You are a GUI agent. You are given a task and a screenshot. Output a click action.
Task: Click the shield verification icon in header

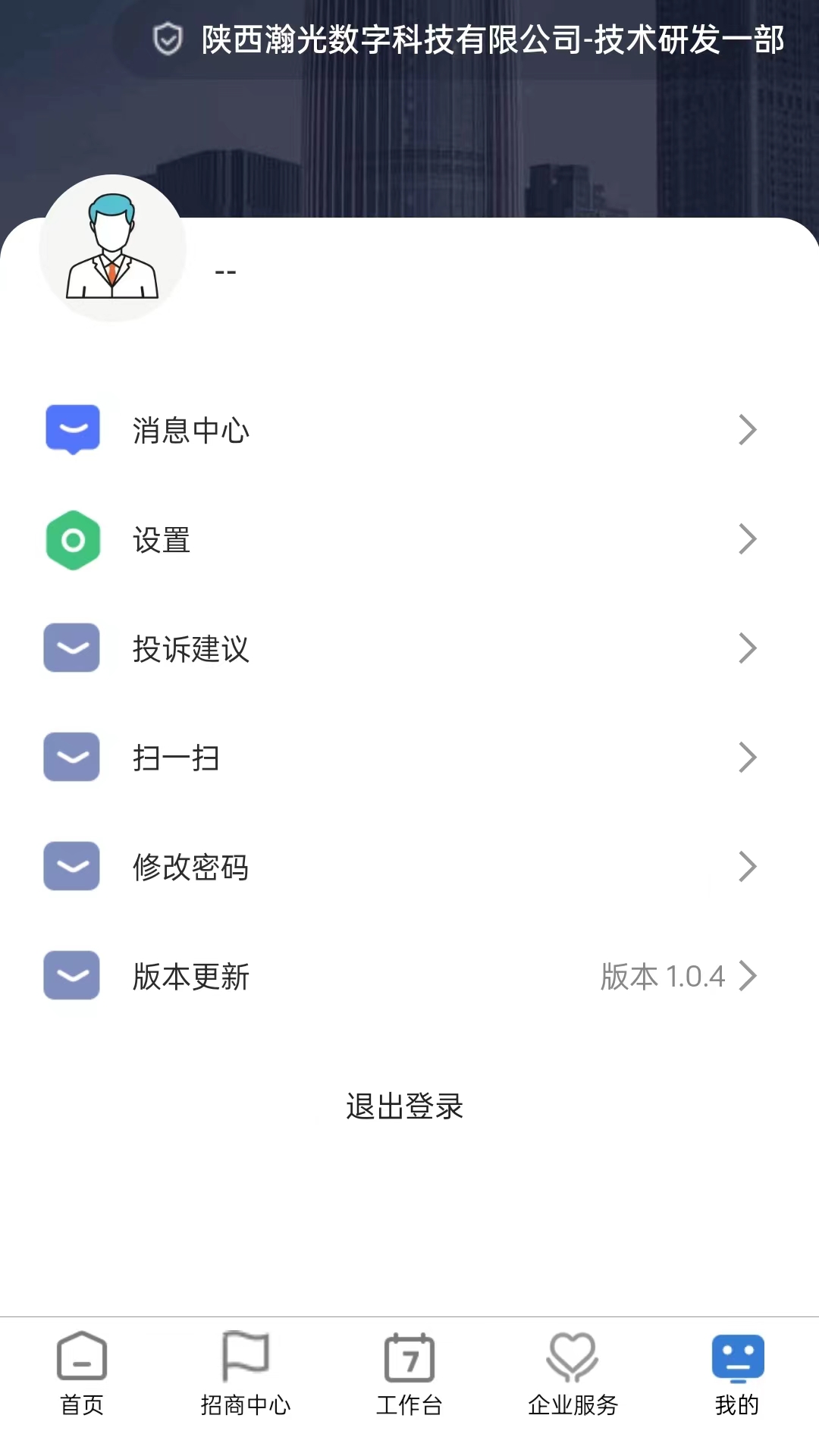[168, 36]
